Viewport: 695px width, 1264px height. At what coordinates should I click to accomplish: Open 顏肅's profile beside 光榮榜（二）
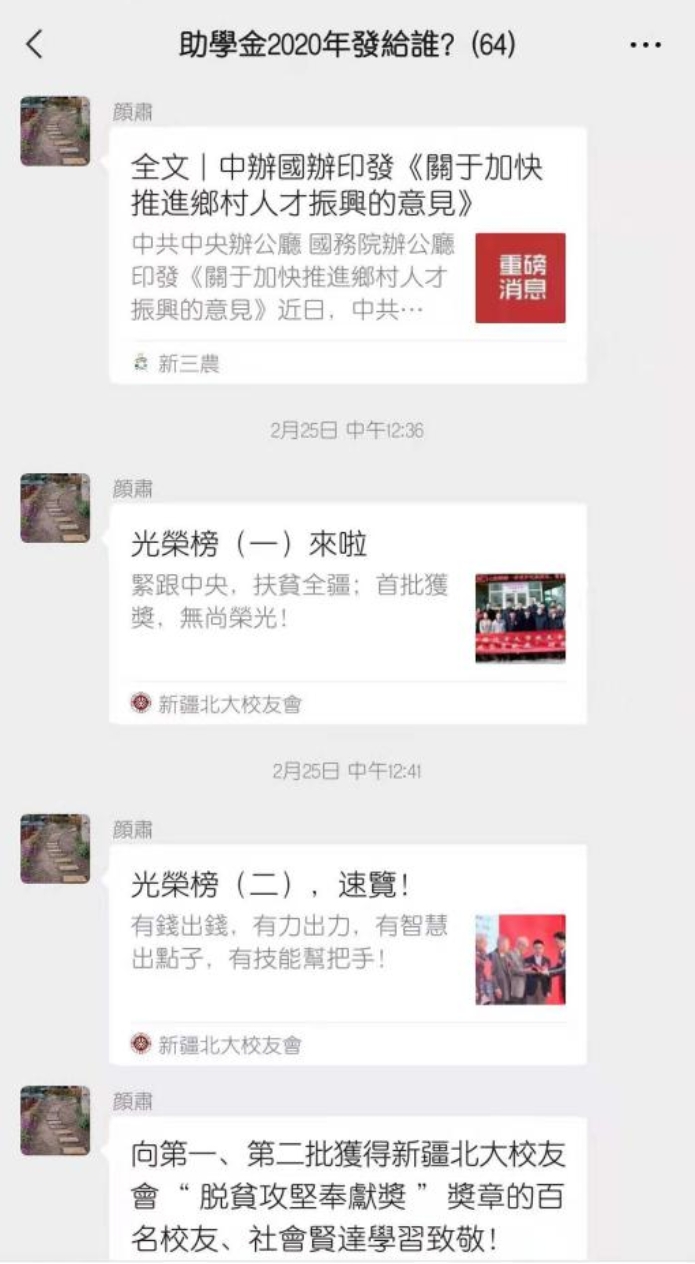[x=55, y=848]
